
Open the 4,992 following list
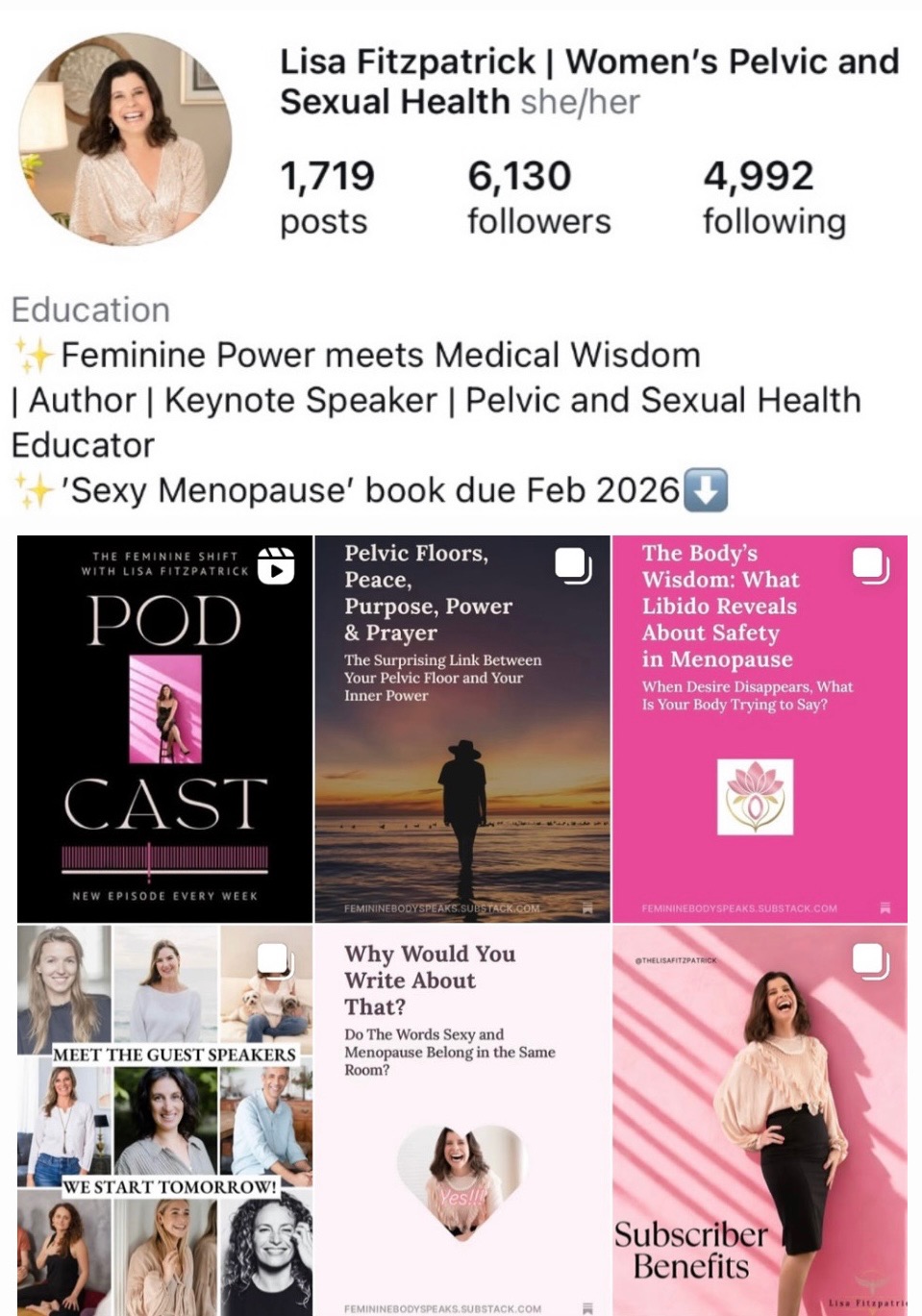click(774, 198)
